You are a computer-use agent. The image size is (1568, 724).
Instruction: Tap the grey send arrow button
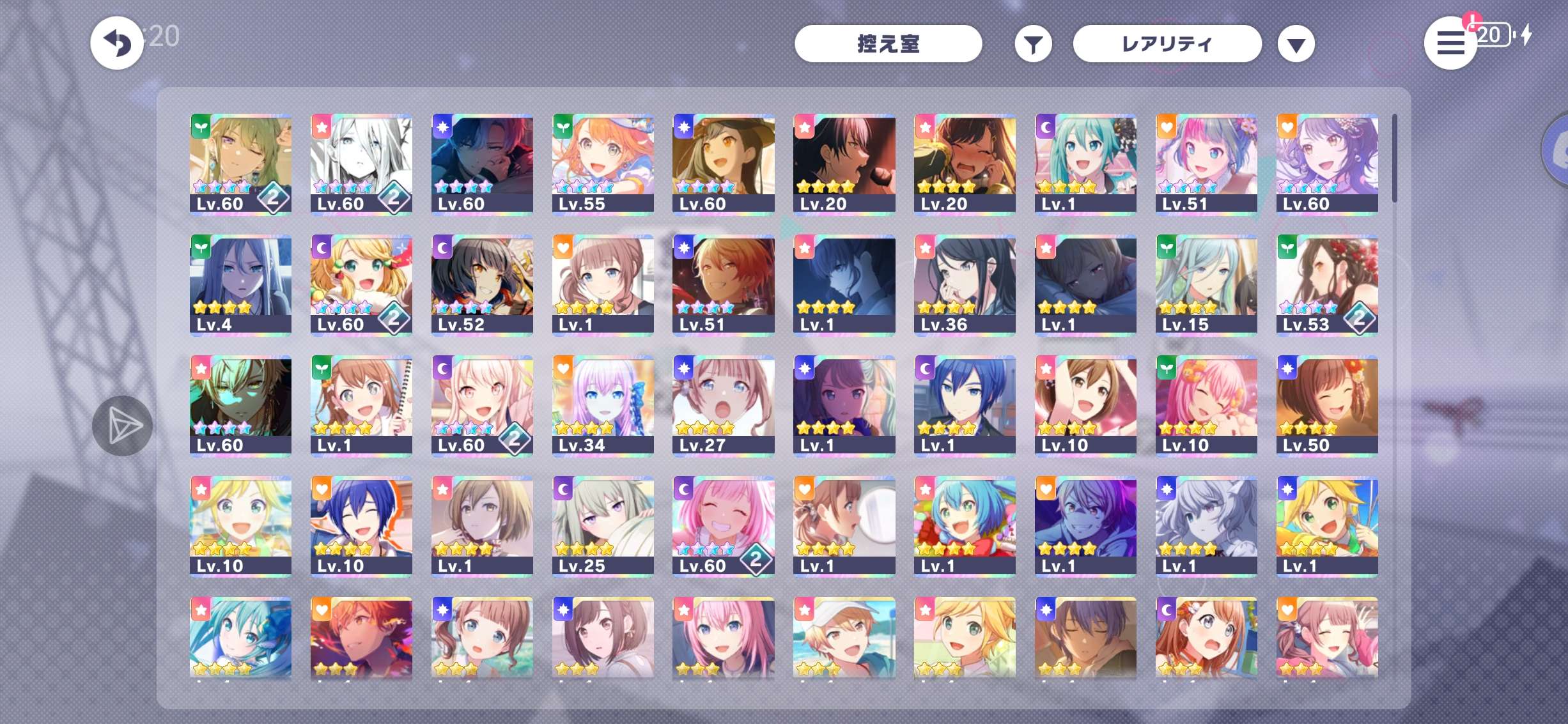[123, 426]
